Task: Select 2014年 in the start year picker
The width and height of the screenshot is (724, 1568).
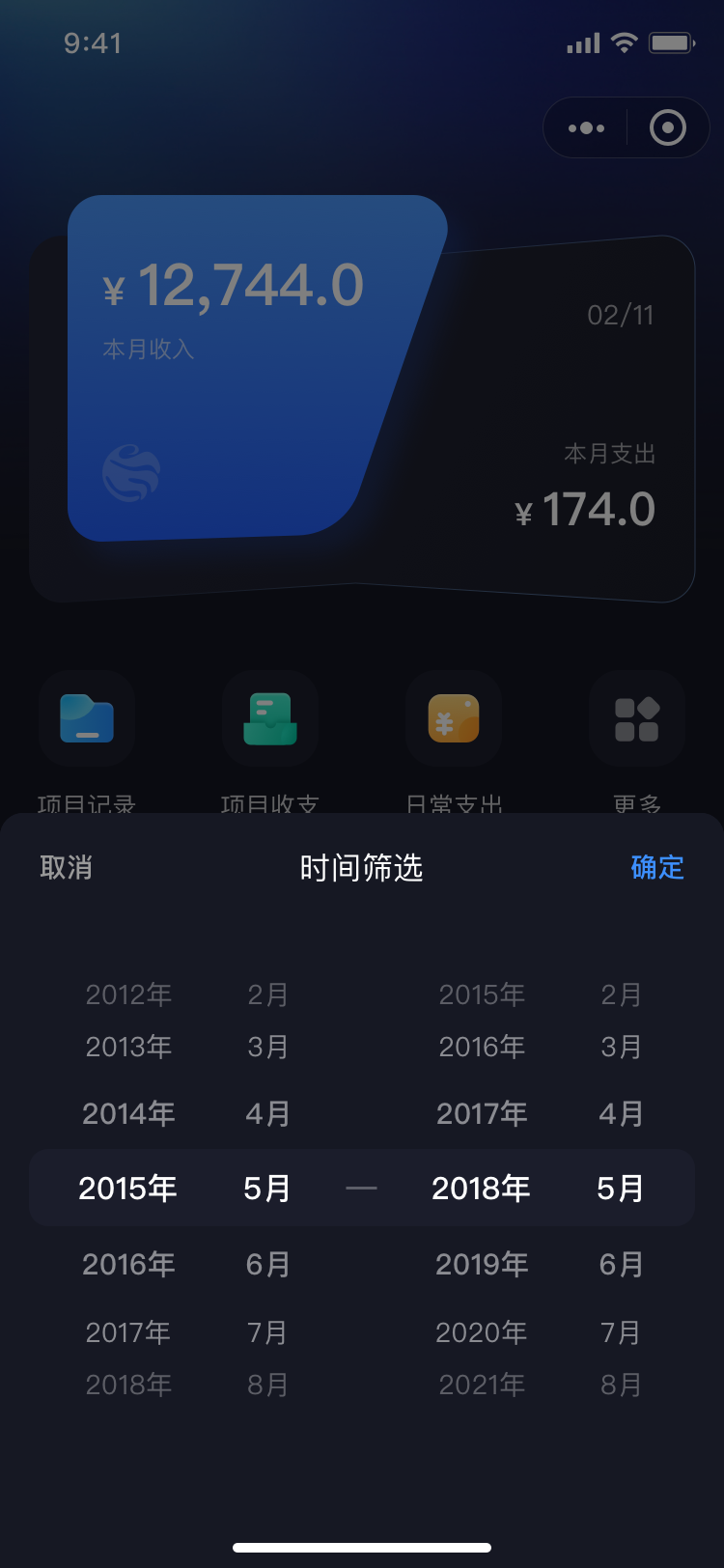Action: [x=128, y=1113]
